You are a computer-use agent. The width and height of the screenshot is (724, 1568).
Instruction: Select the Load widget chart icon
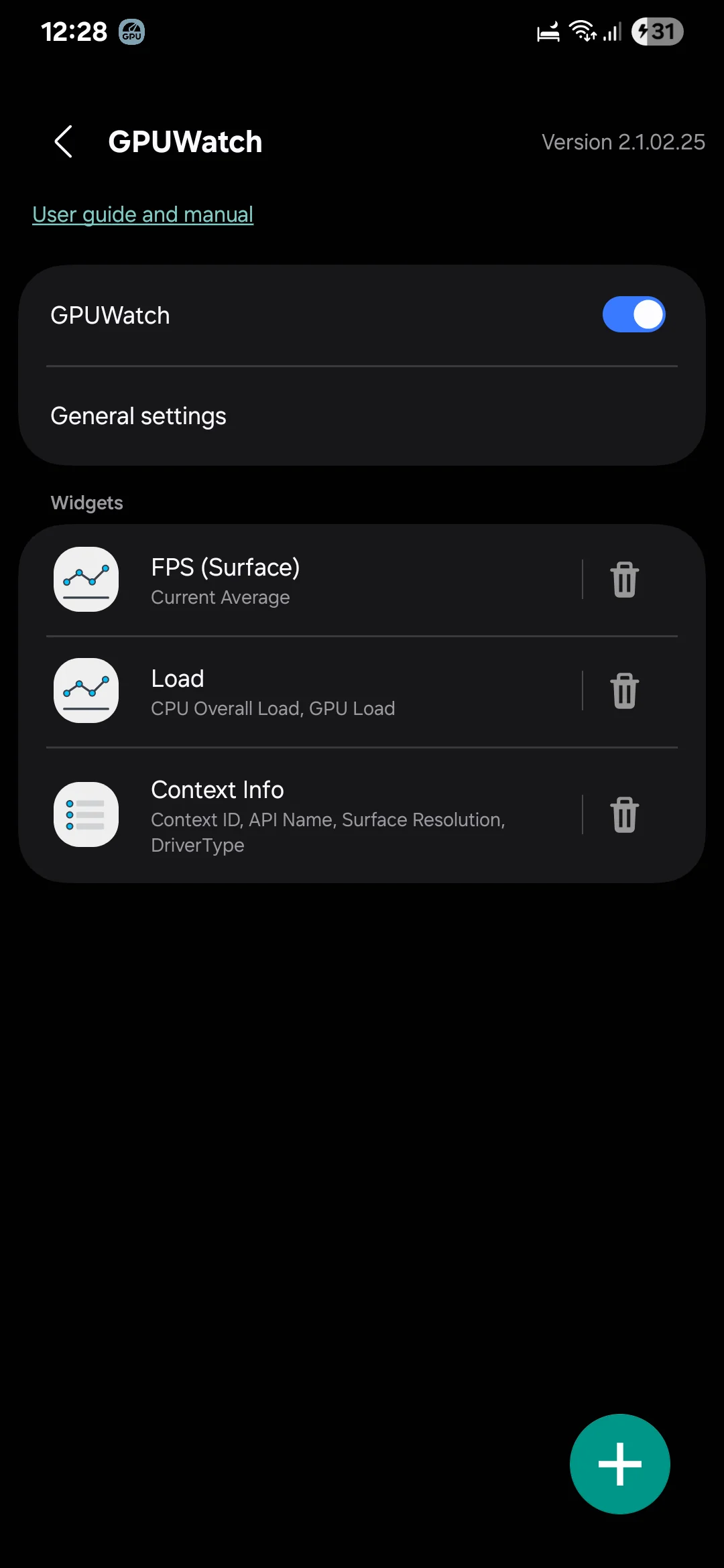[86, 691]
